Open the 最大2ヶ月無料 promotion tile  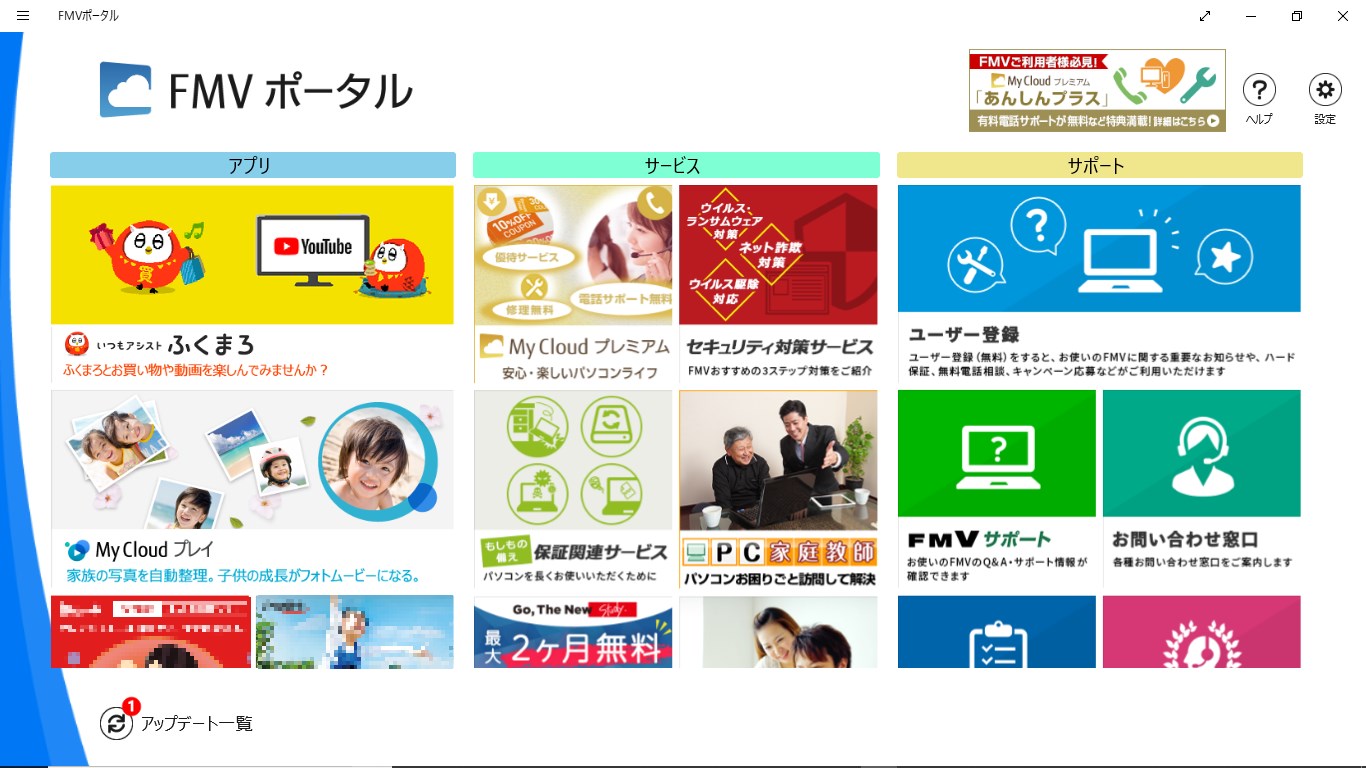(x=573, y=632)
